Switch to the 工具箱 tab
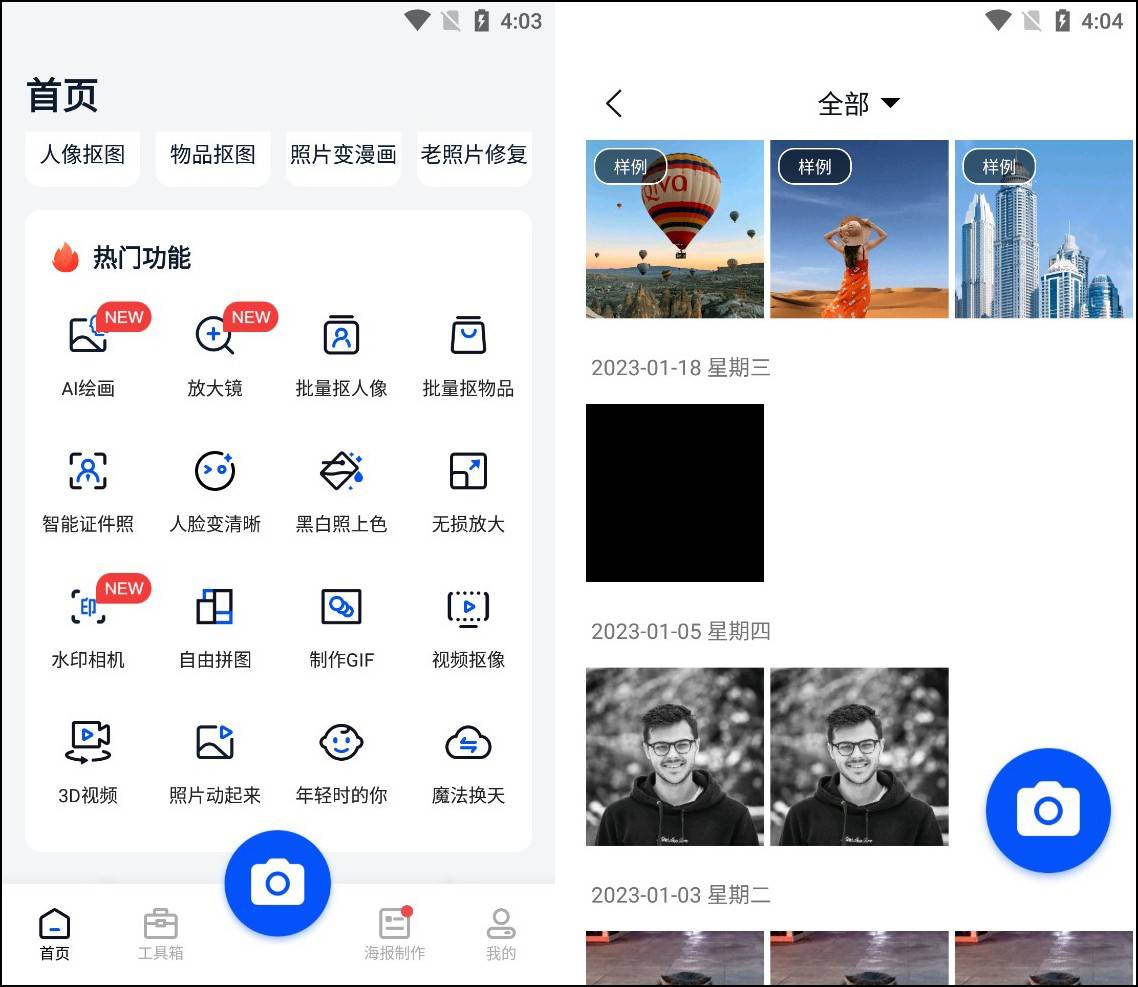 (161, 934)
